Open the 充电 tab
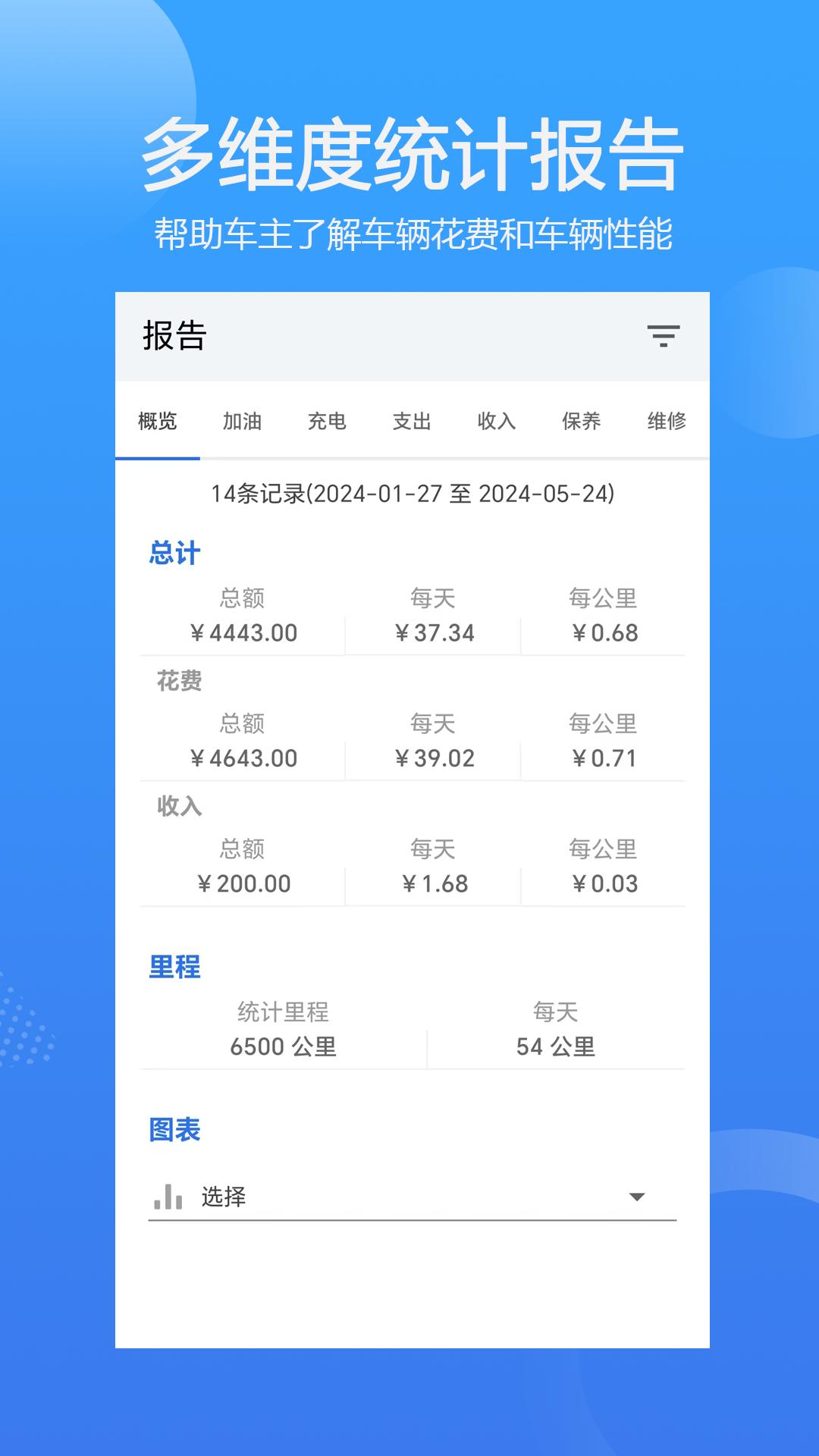 [326, 422]
